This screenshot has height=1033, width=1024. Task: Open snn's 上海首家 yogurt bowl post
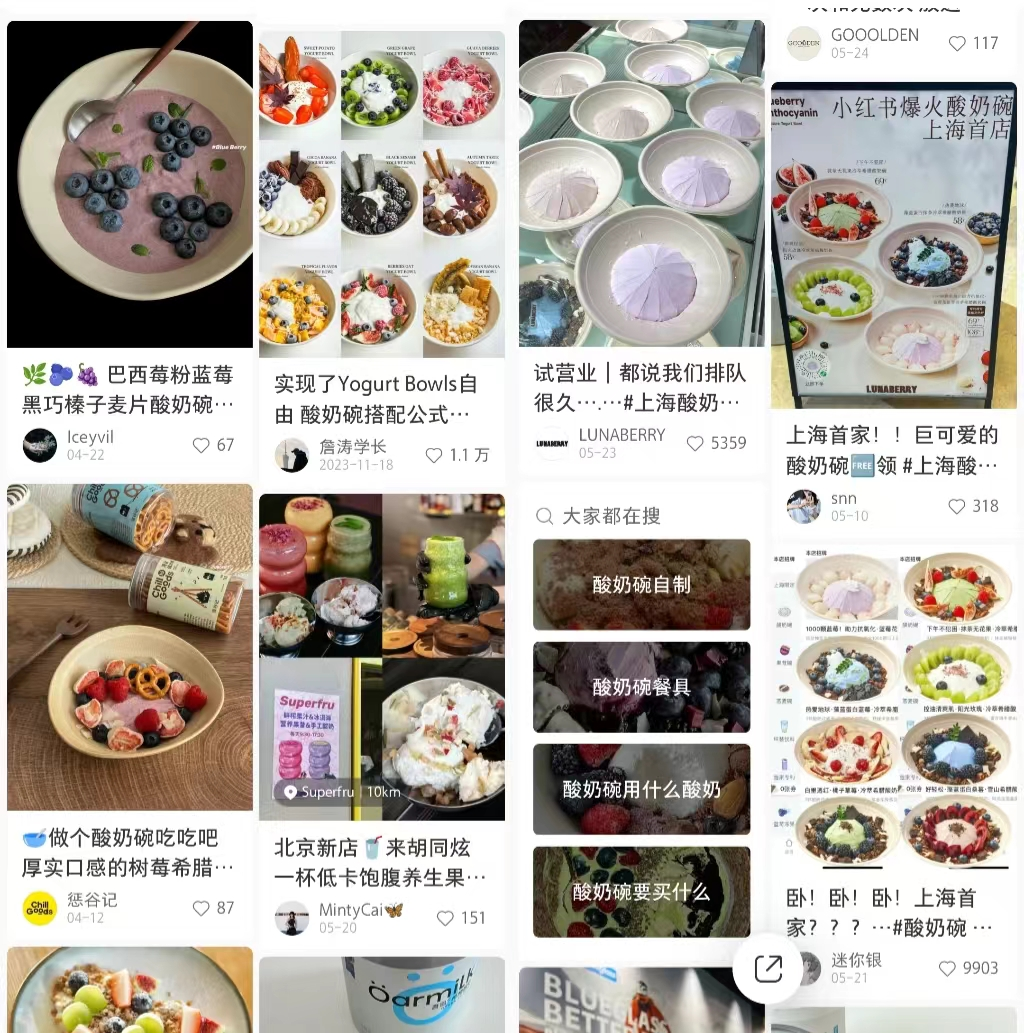tap(893, 245)
